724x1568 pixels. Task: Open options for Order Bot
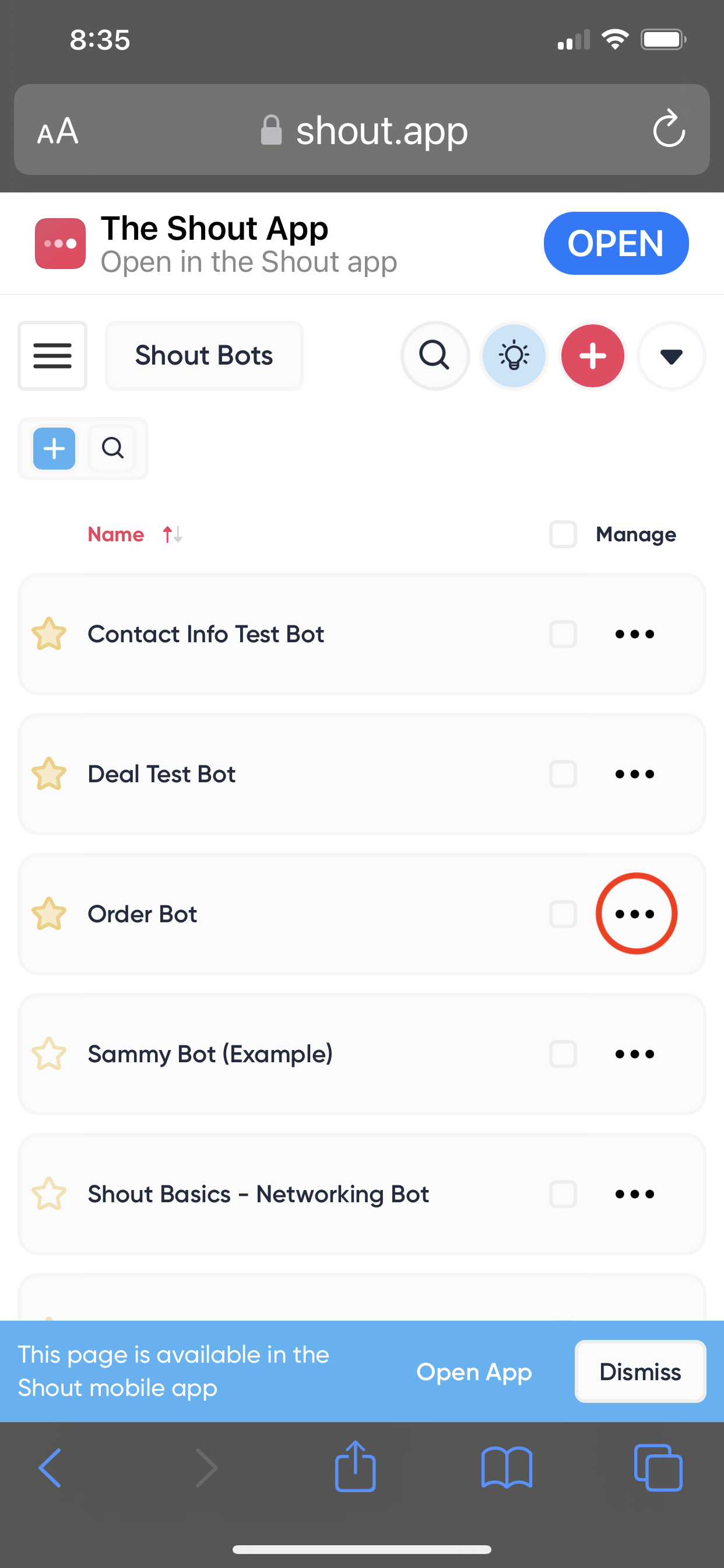pos(635,914)
